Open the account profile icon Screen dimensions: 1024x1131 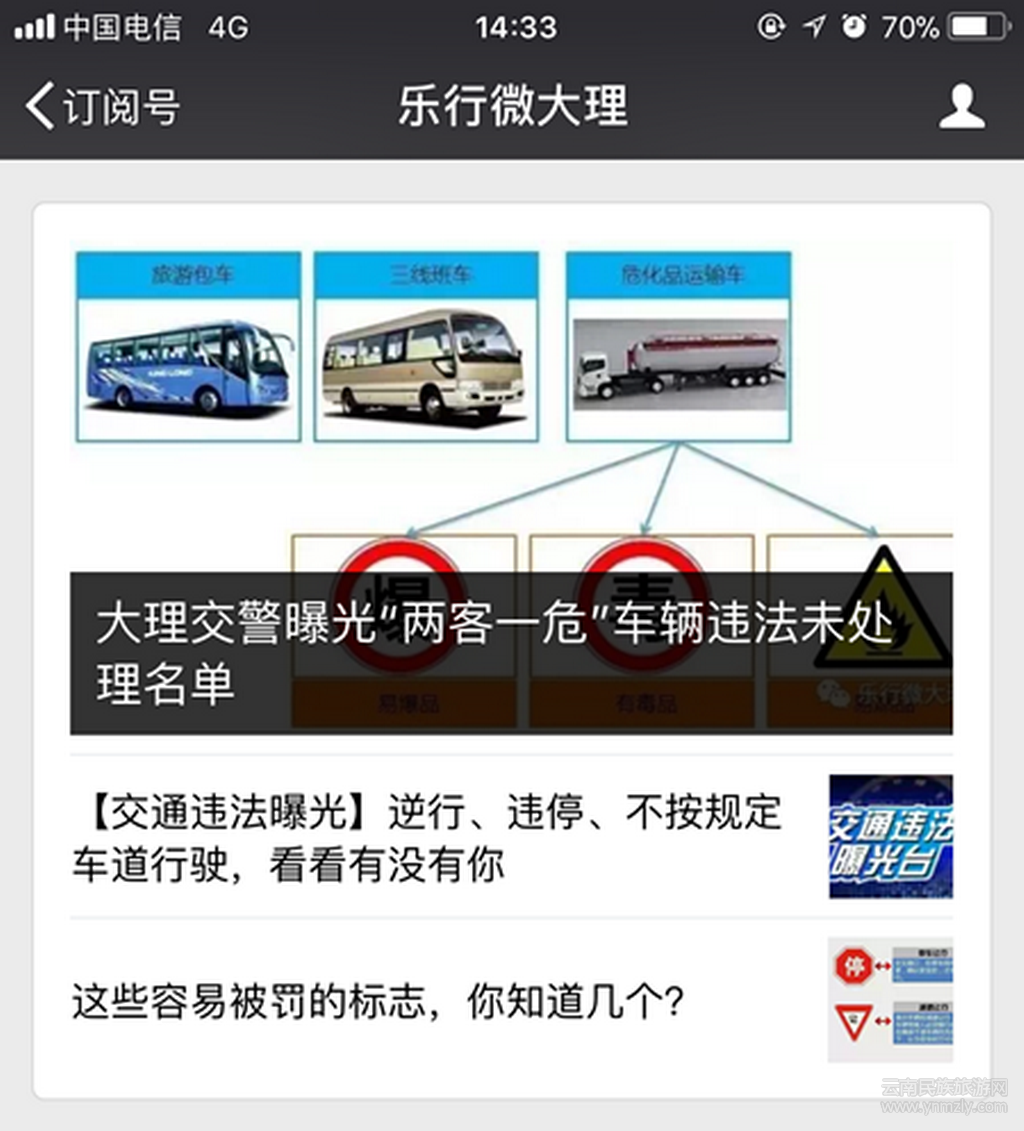coord(961,106)
